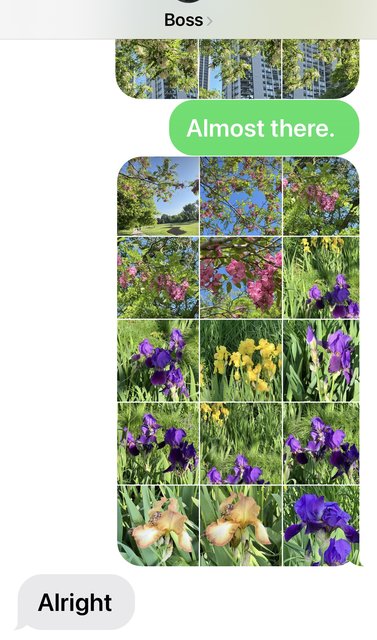Open the park lawn photo with blue sky
This screenshot has height=640, width=377.
tap(158, 196)
